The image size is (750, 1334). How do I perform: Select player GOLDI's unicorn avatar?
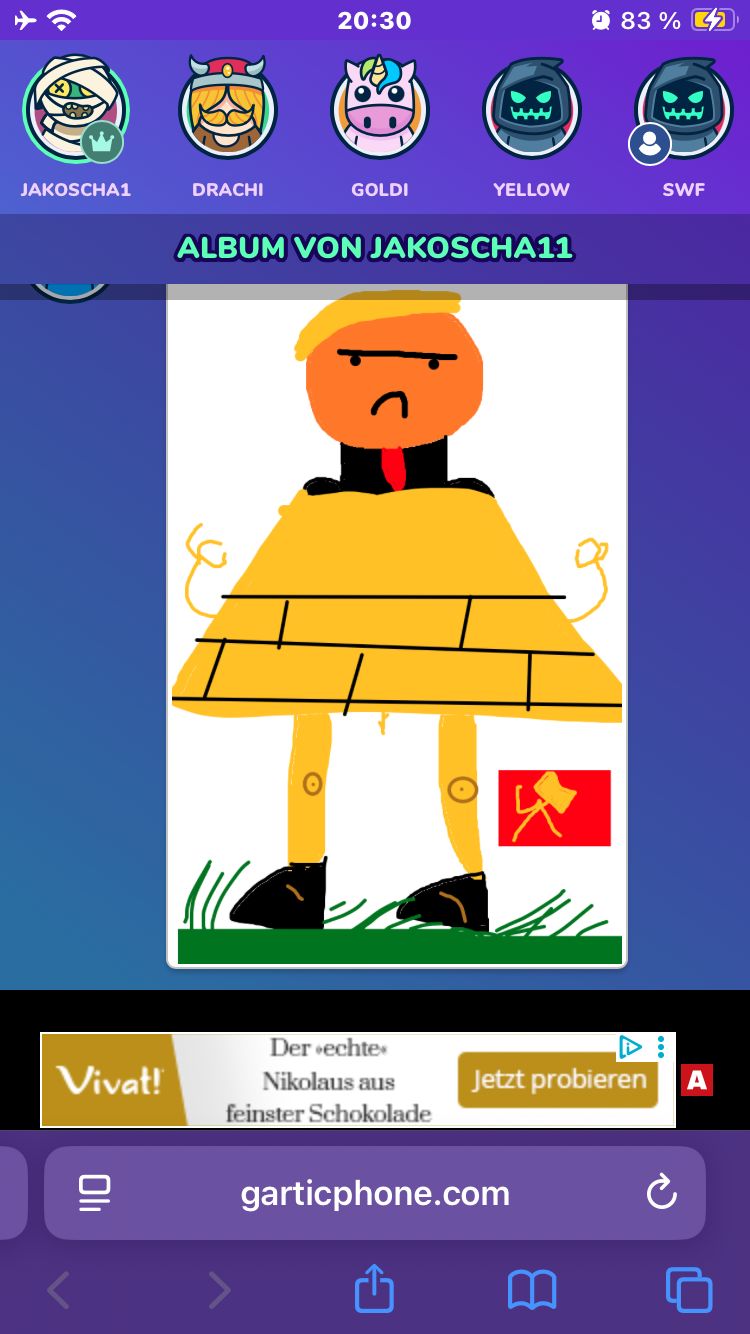click(x=380, y=108)
